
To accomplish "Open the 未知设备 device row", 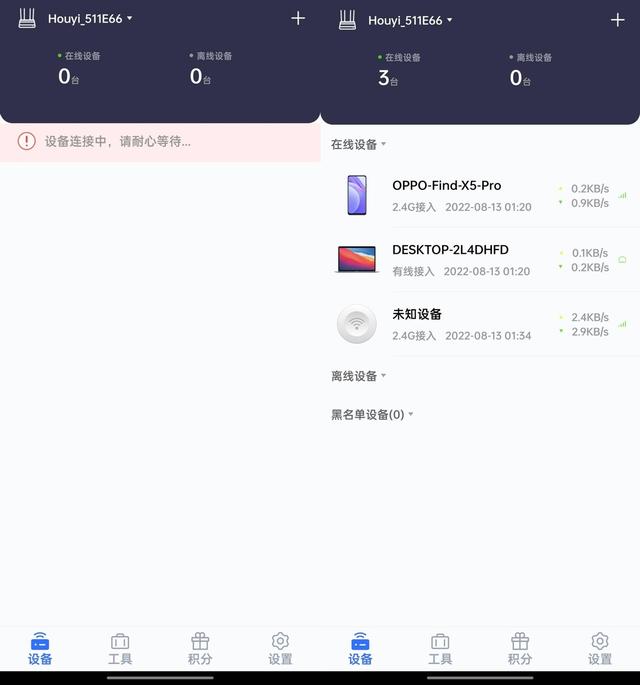I will (x=460, y=323).
